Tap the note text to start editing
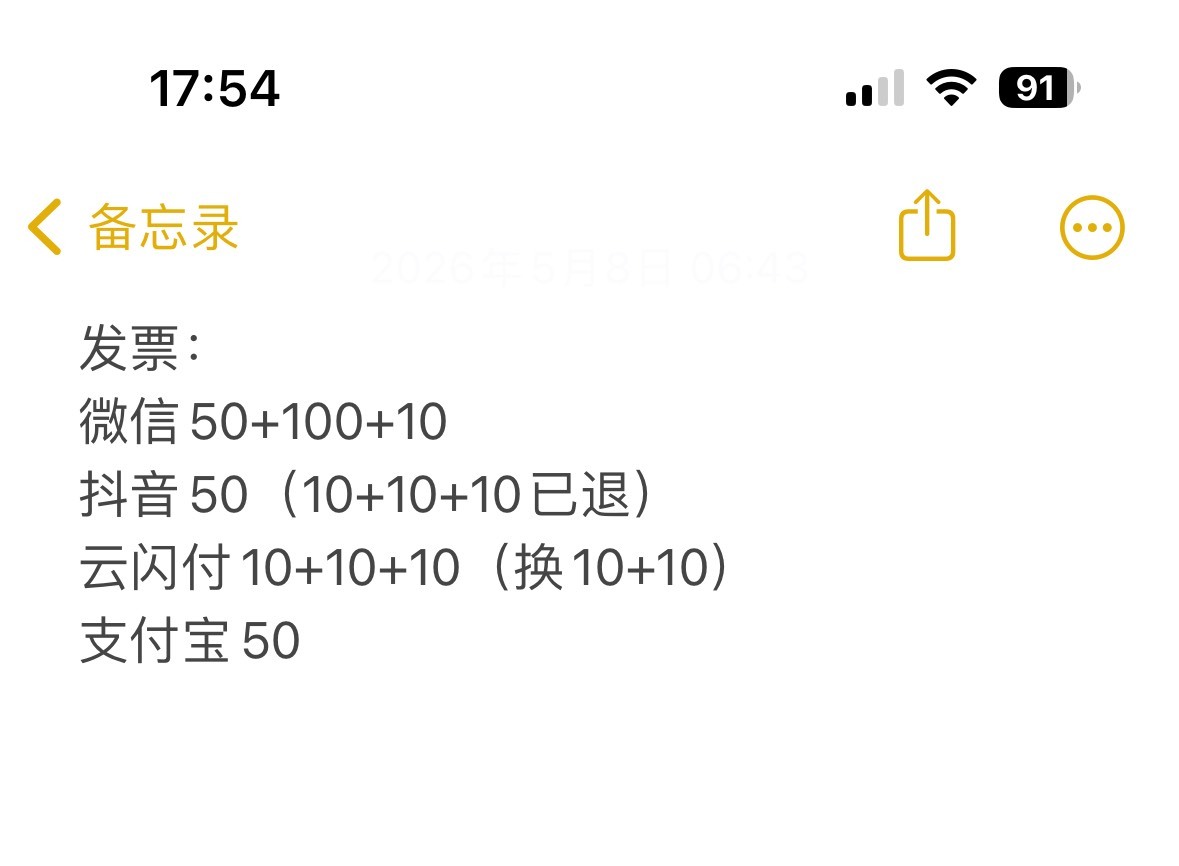Viewport: 1179px width, 866px height. (x=404, y=493)
